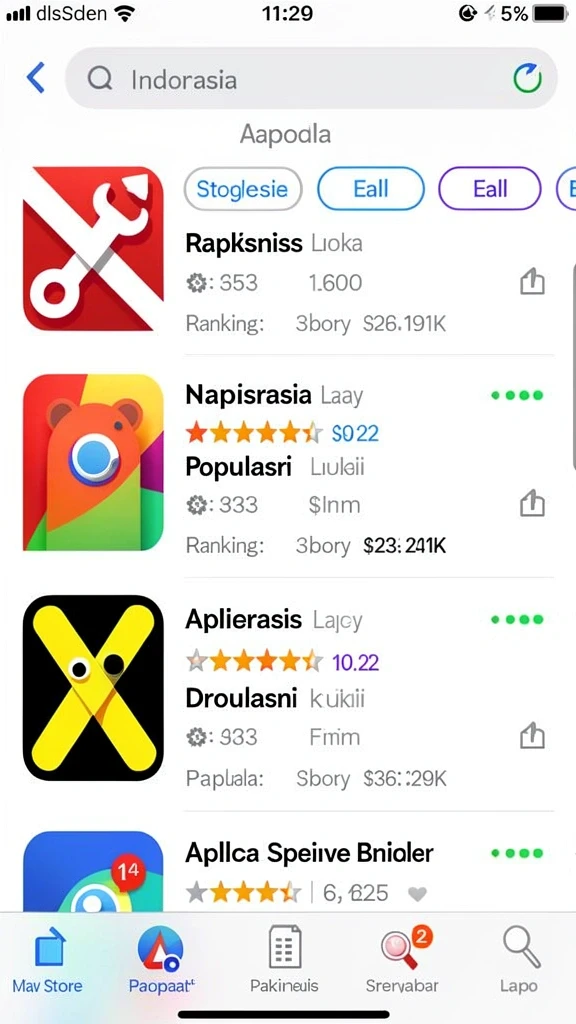Switch to the Lapo search tab
Screen dimensions: 576x1024
(519, 960)
